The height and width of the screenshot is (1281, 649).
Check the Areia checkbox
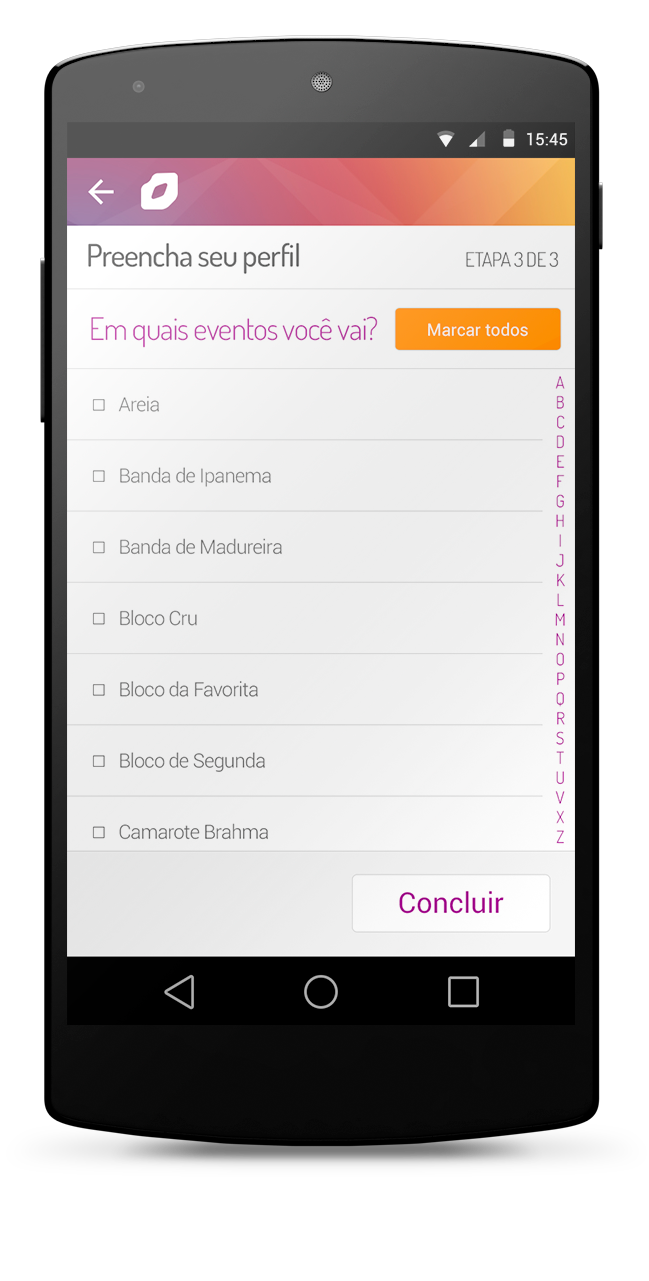pyautogui.click(x=99, y=405)
